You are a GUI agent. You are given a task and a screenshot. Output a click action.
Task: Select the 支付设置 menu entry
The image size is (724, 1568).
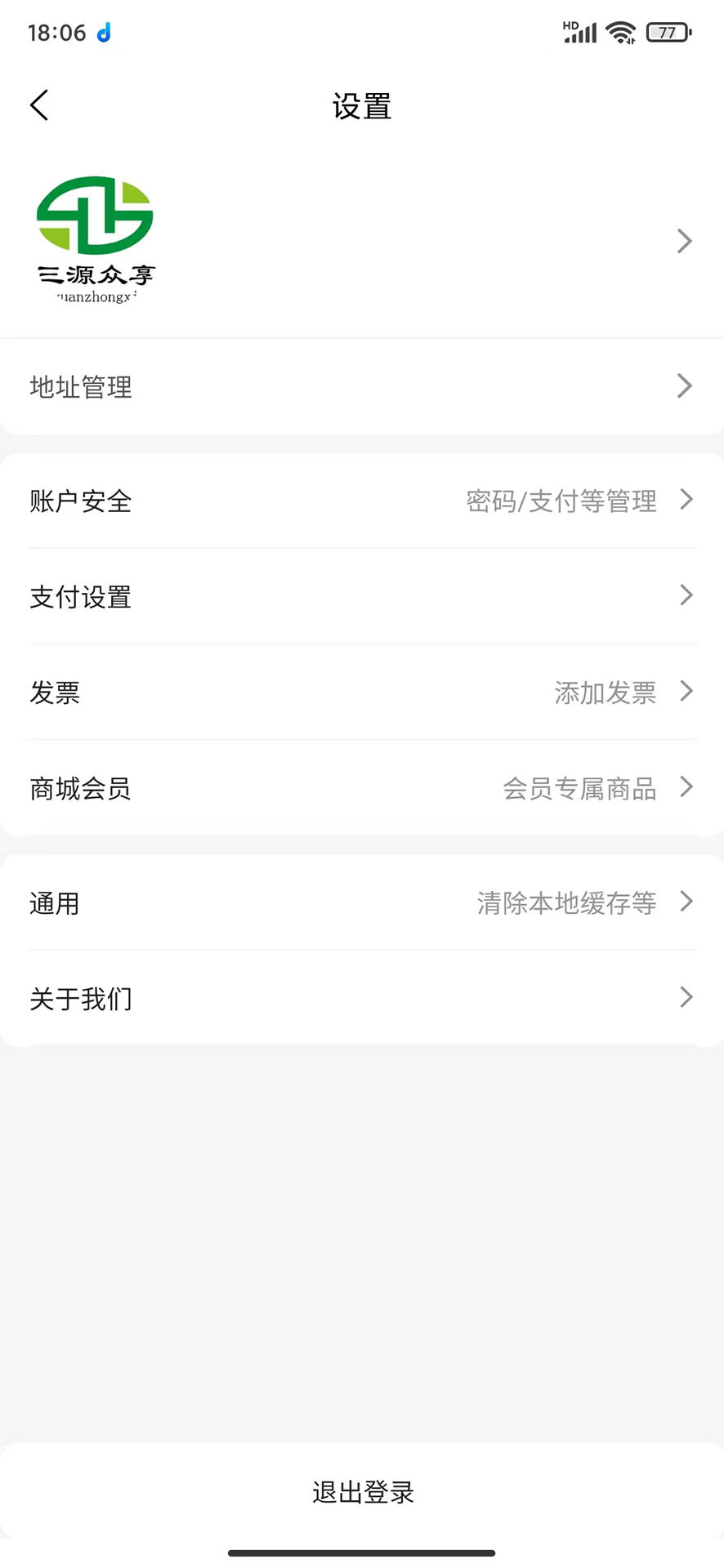(x=81, y=597)
